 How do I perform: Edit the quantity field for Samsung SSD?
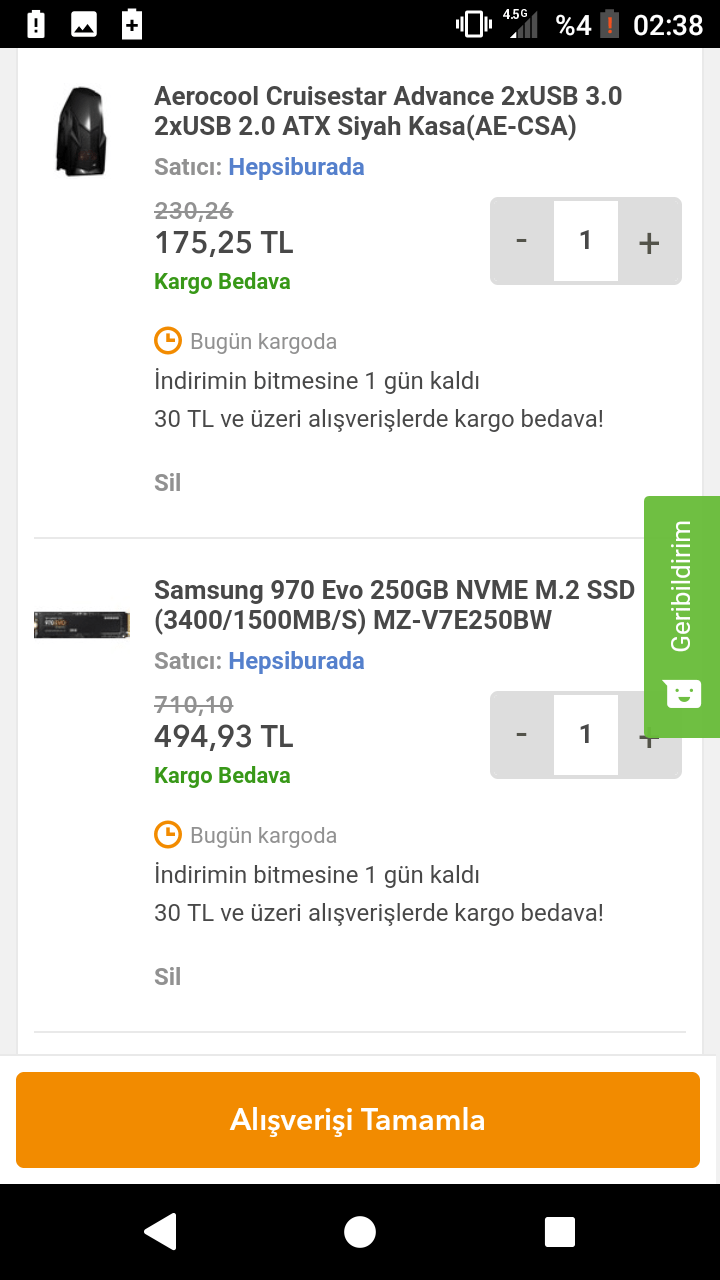[x=585, y=735]
